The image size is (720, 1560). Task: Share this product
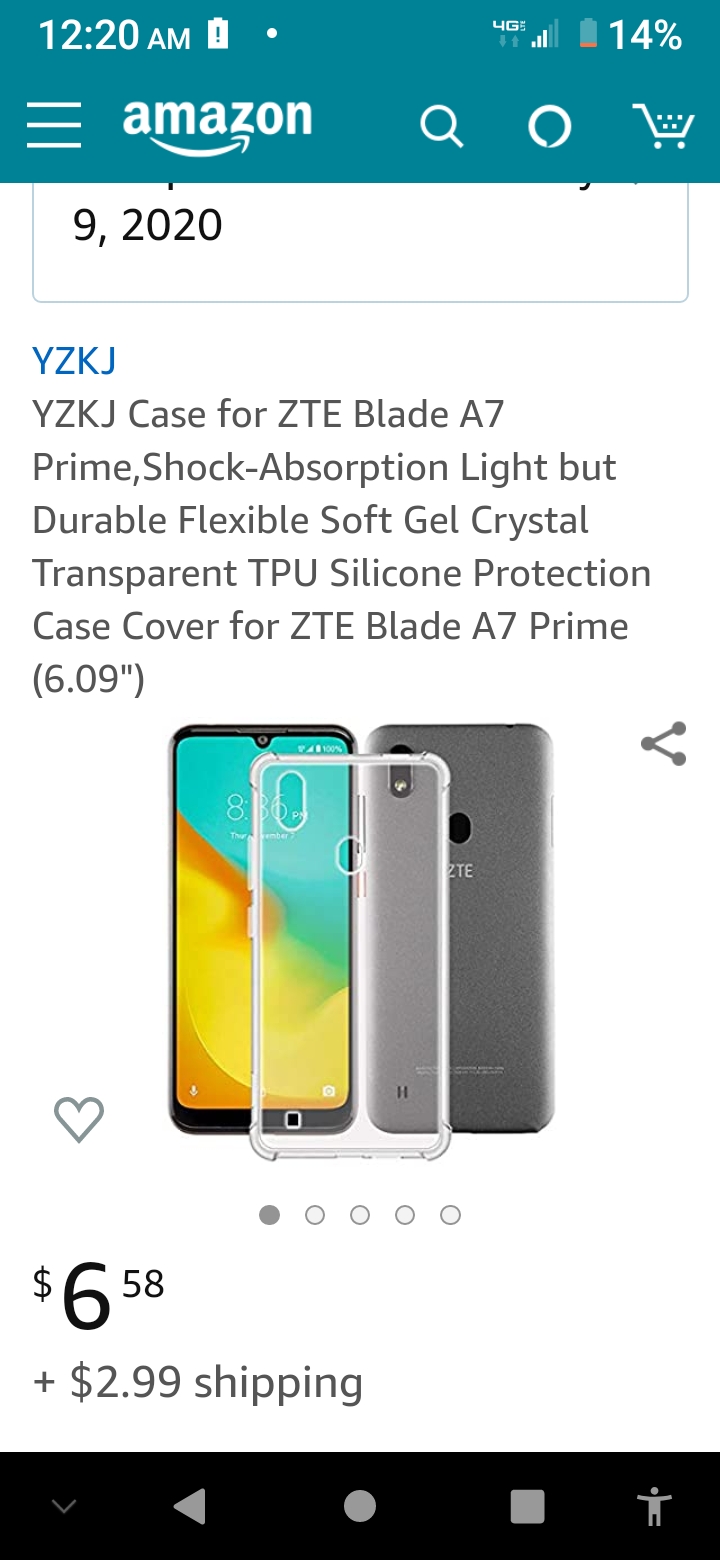click(x=663, y=744)
